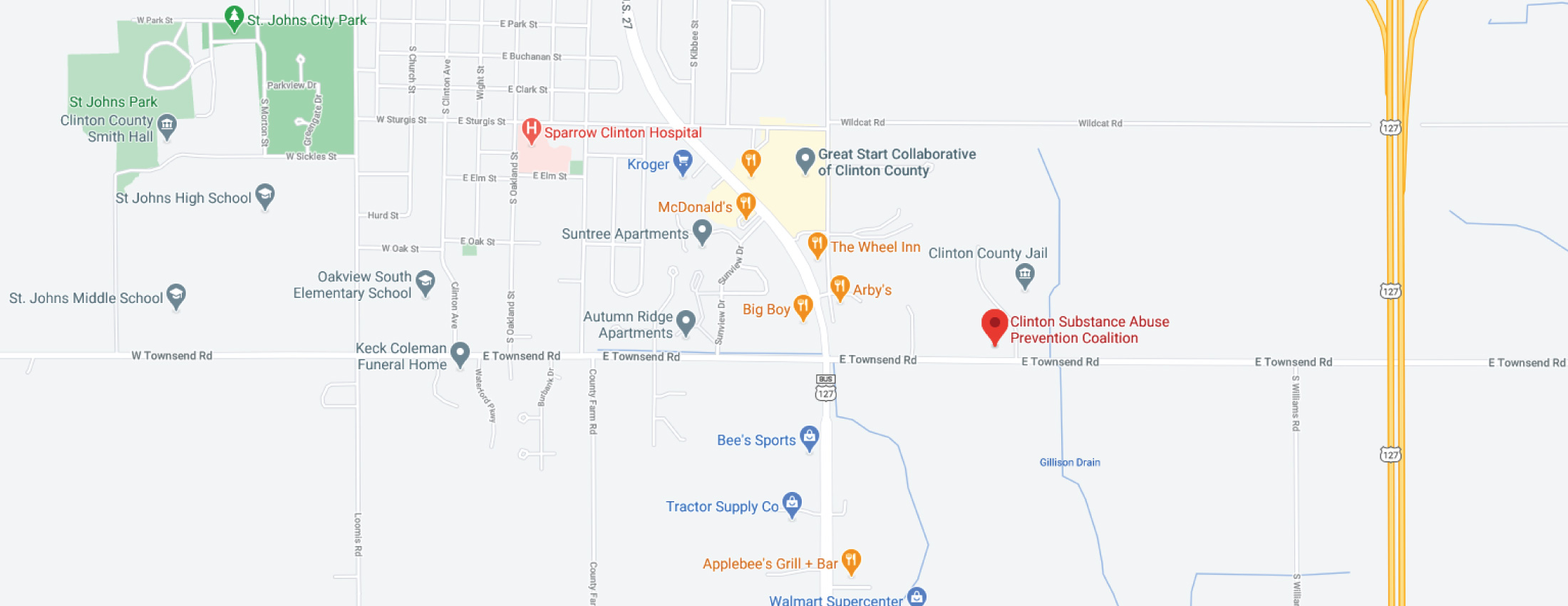
Task: Select the Clinton Substance Abuse Prevention Coalition pin
Action: [994, 325]
